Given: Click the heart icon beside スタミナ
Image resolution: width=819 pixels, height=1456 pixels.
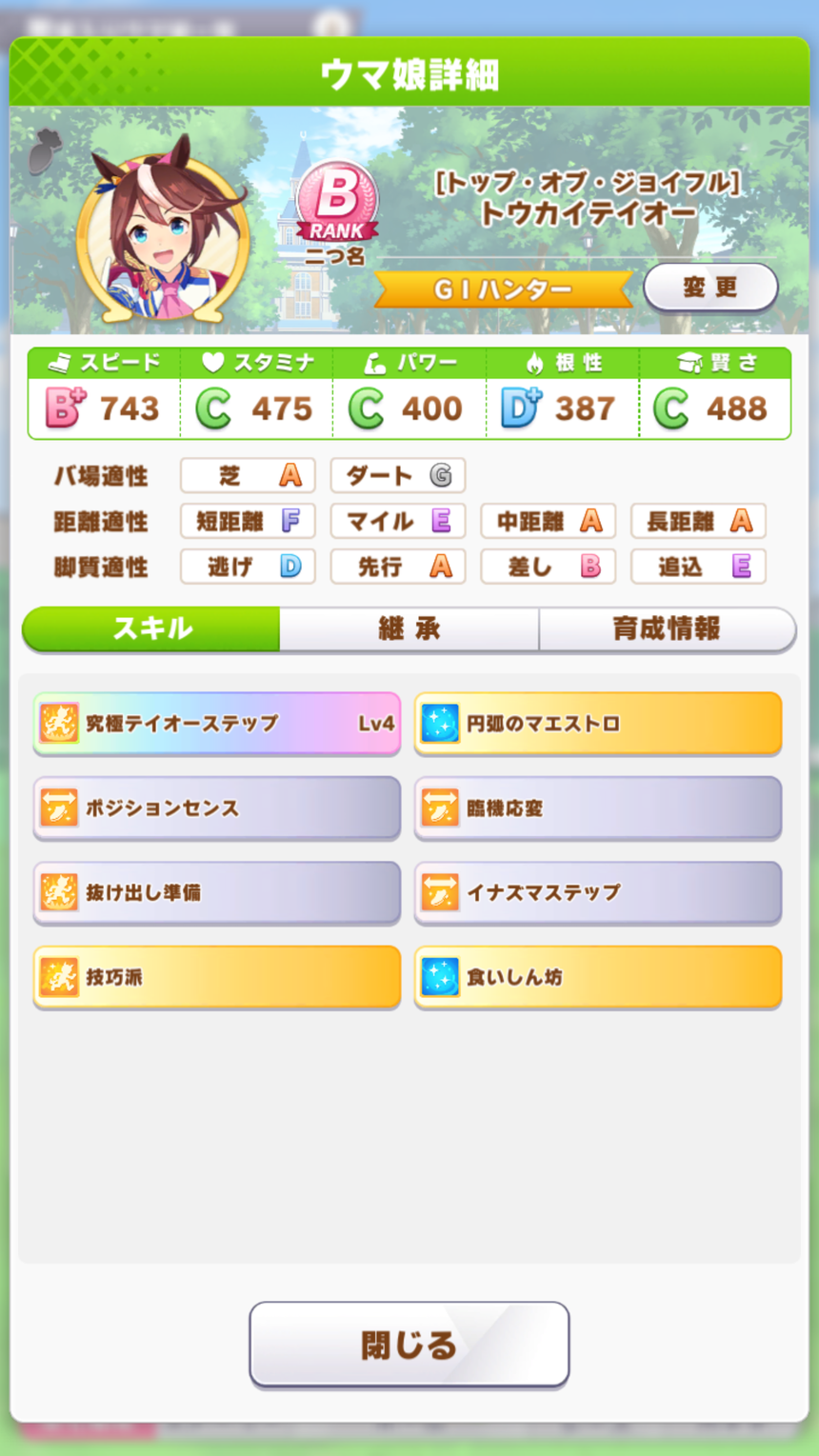Looking at the screenshot, I should point(214,362).
